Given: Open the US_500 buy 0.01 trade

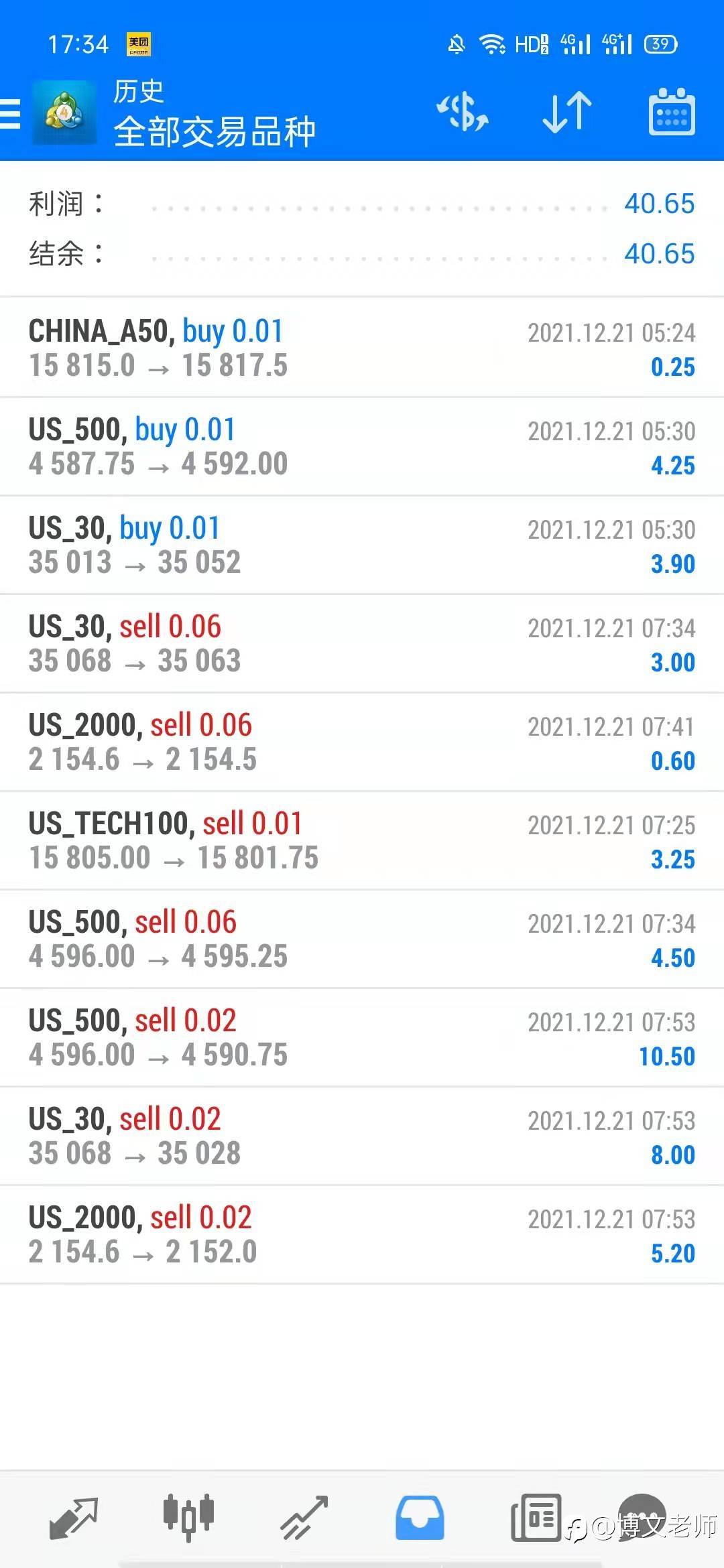Looking at the screenshot, I should click(x=362, y=446).
